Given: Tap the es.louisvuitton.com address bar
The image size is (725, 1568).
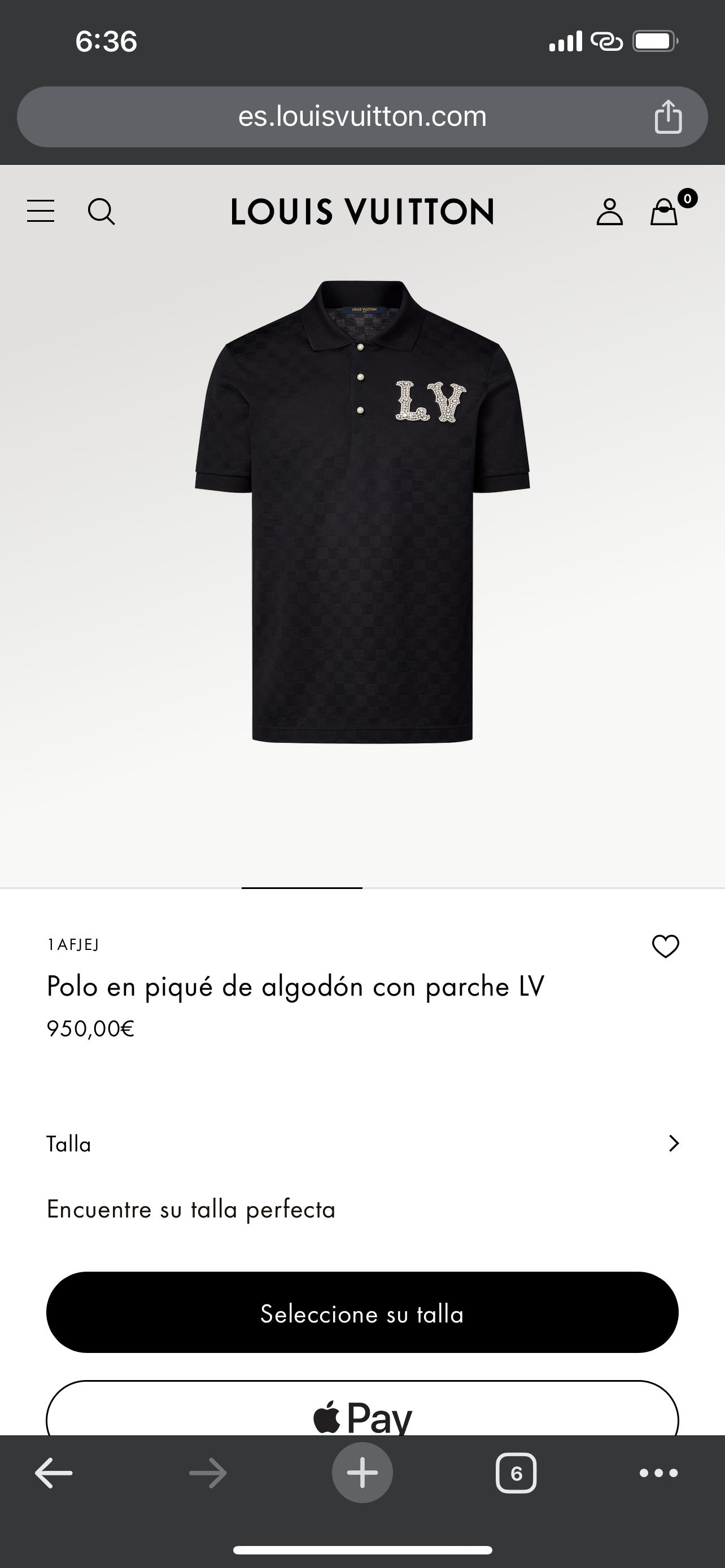Looking at the screenshot, I should (x=362, y=116).
